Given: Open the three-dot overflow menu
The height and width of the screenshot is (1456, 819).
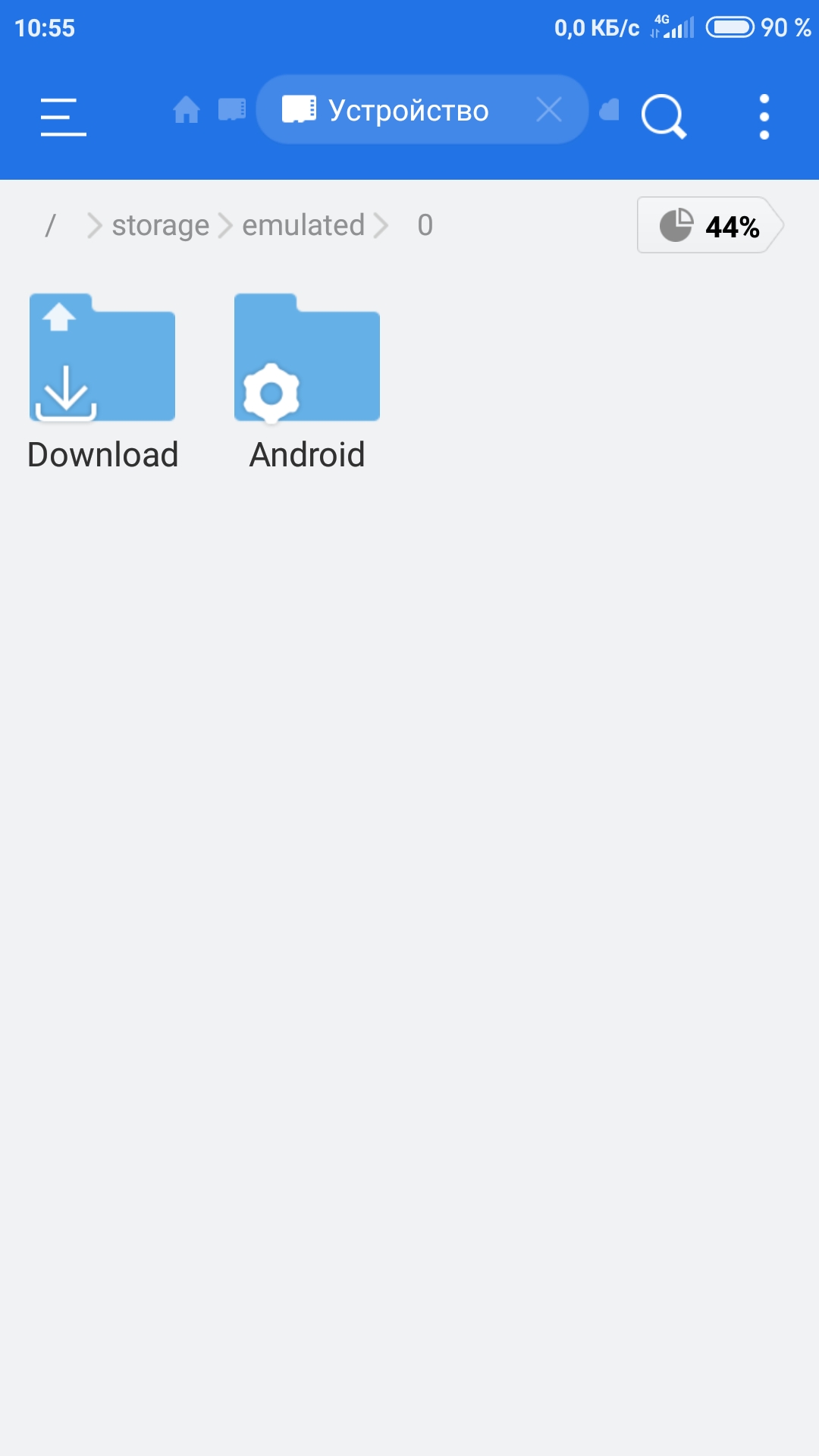Looking at the screenshot, I should pos(764,117).
